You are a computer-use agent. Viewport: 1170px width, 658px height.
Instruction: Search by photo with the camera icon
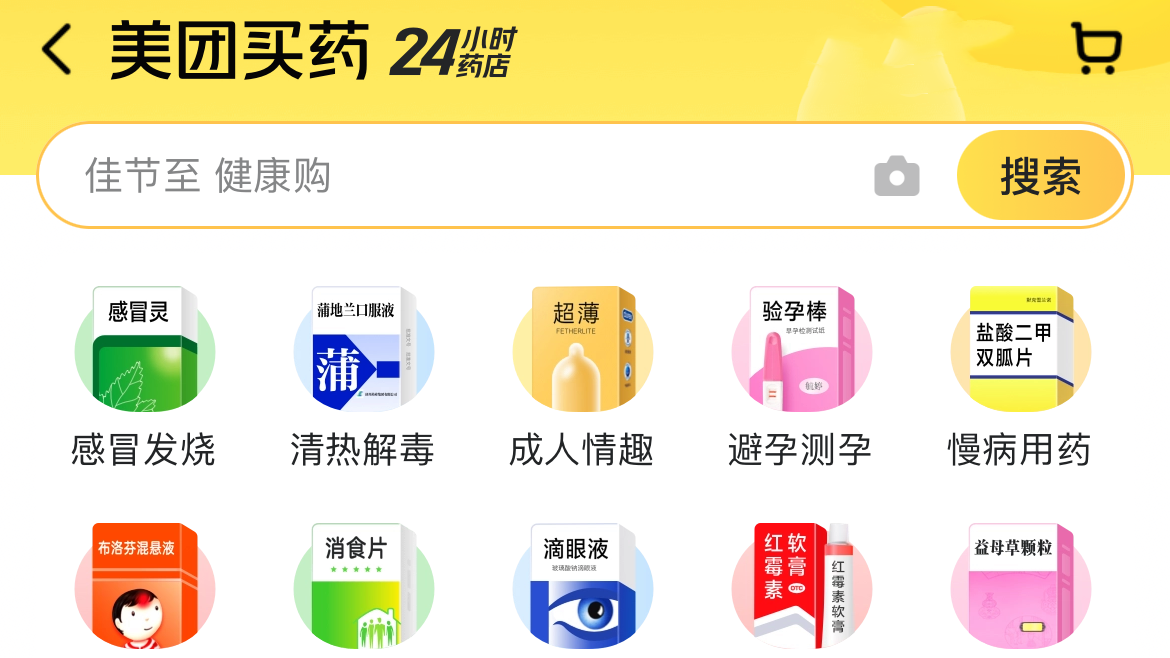tap(896, 177)
